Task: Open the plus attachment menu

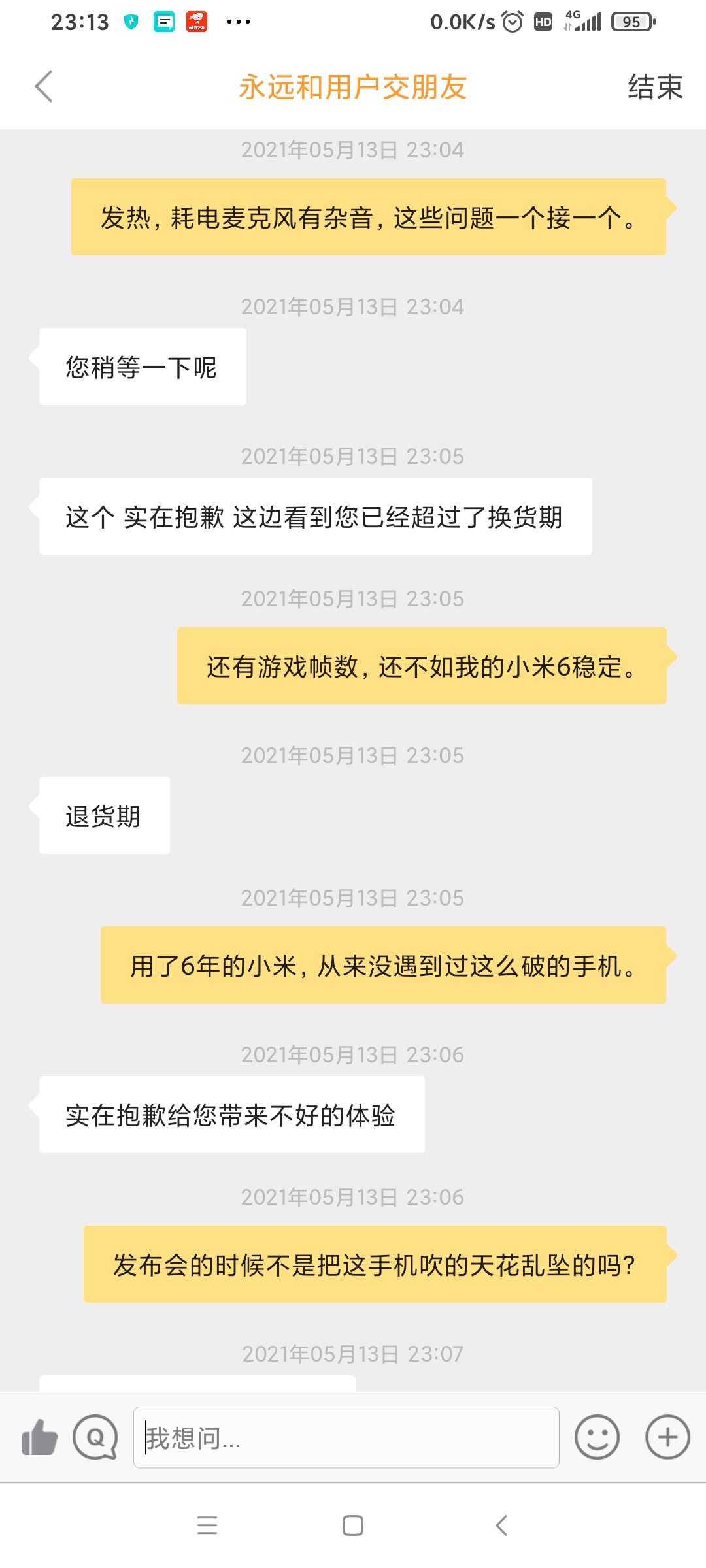Action: pos(667,1437)
